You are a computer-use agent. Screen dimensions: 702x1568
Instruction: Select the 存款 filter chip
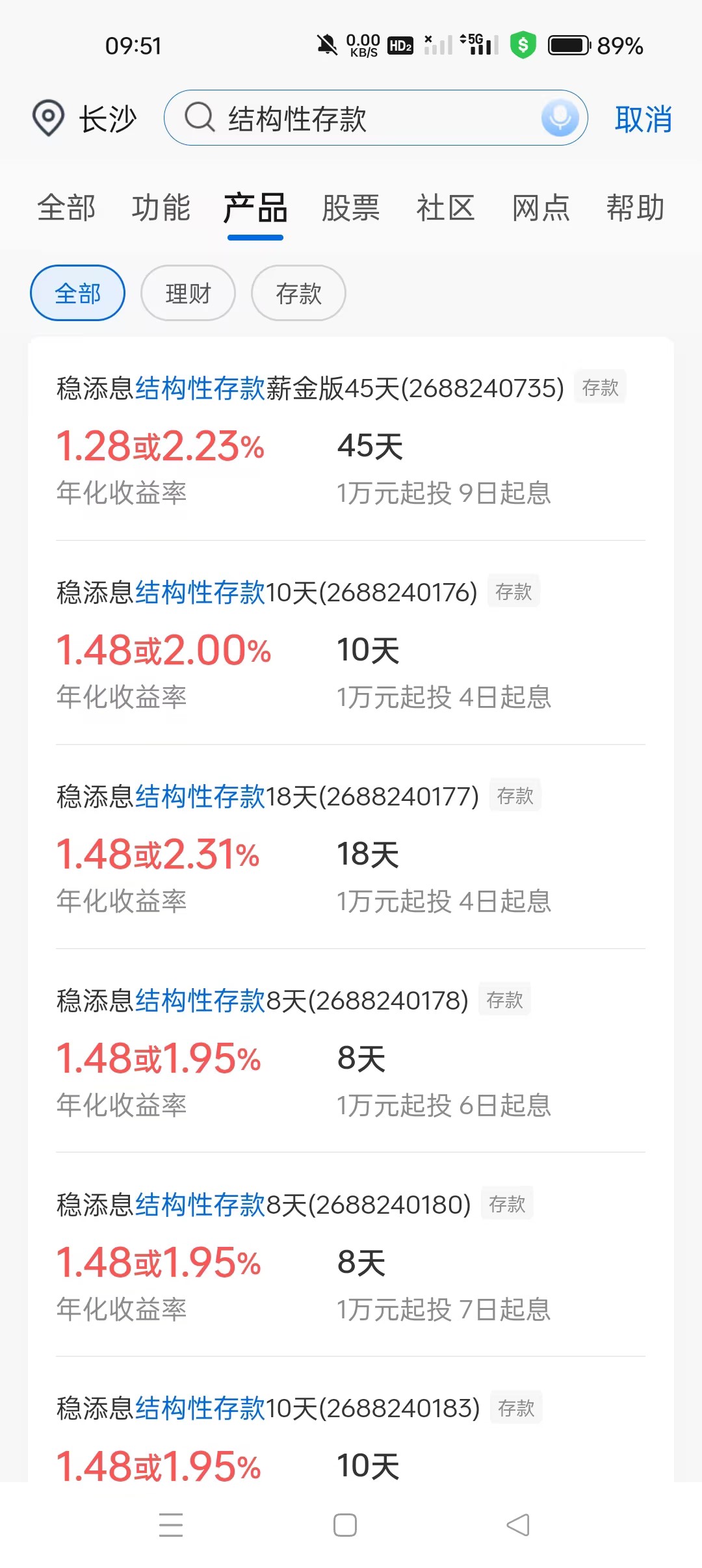click(x=298, y=293)
